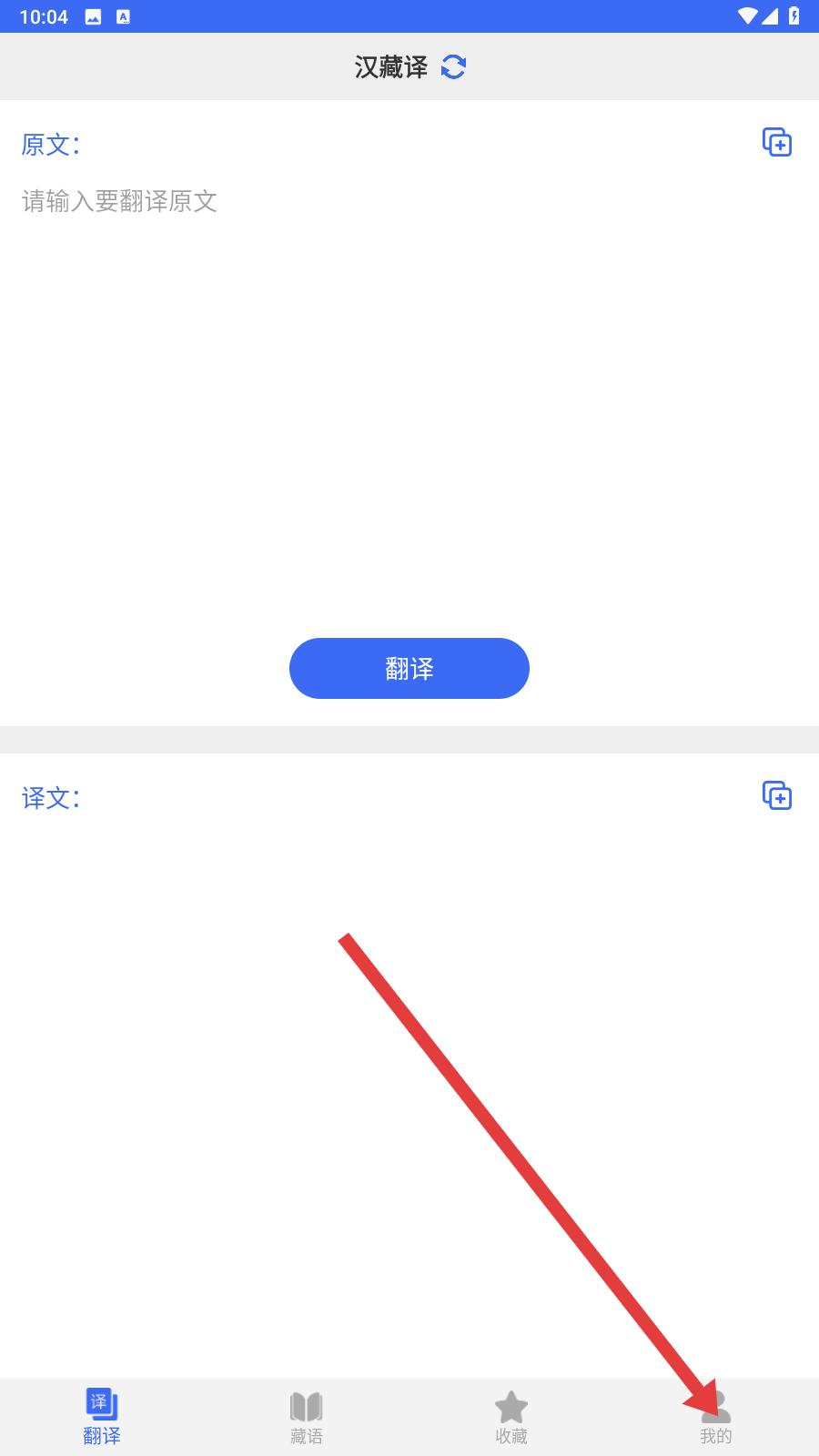Copy the translation with 译文 icon
This screenshot has width=819, height=1456.
click(x=777, y=795)
